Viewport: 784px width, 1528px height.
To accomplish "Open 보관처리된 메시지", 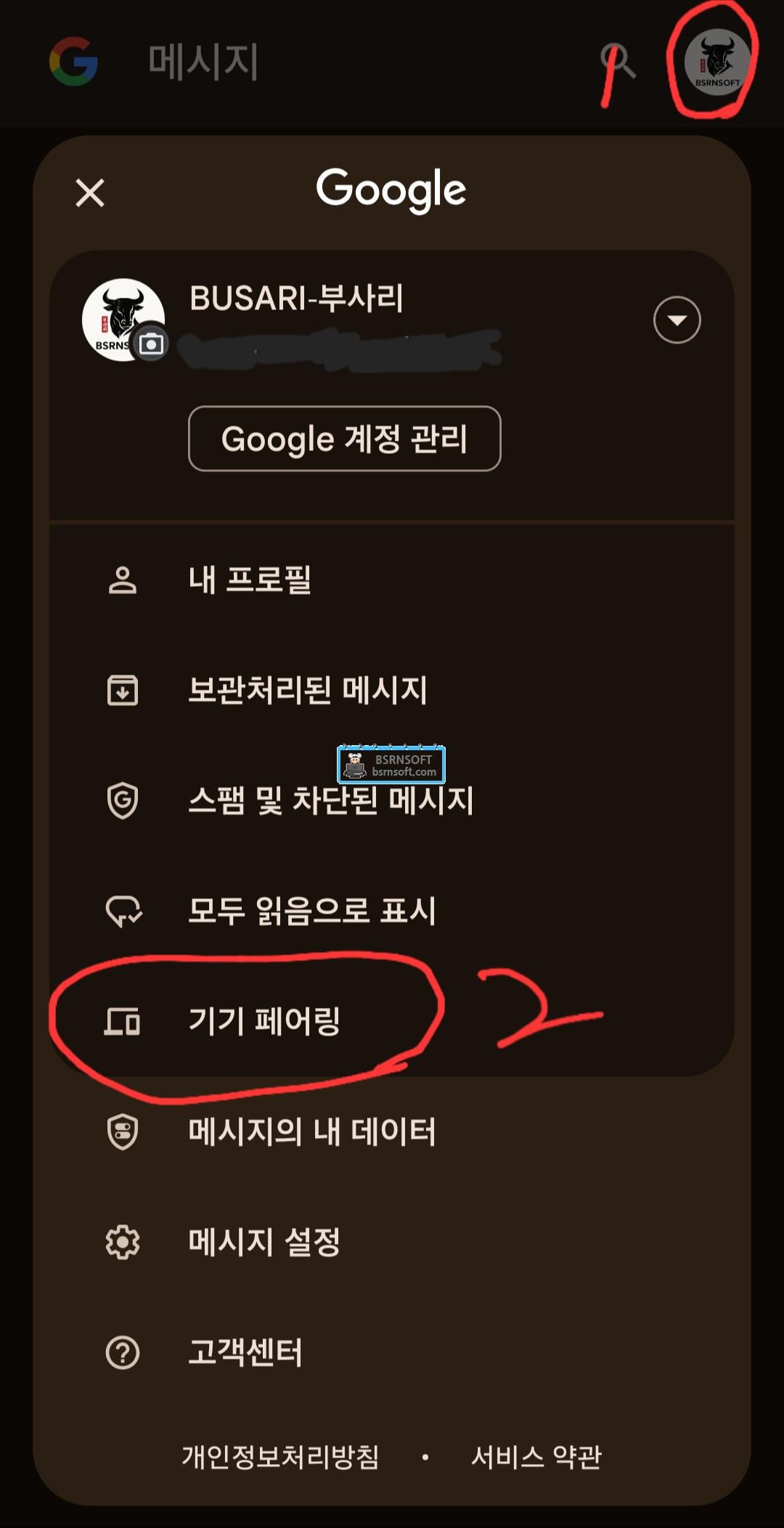I will point(307,690).
